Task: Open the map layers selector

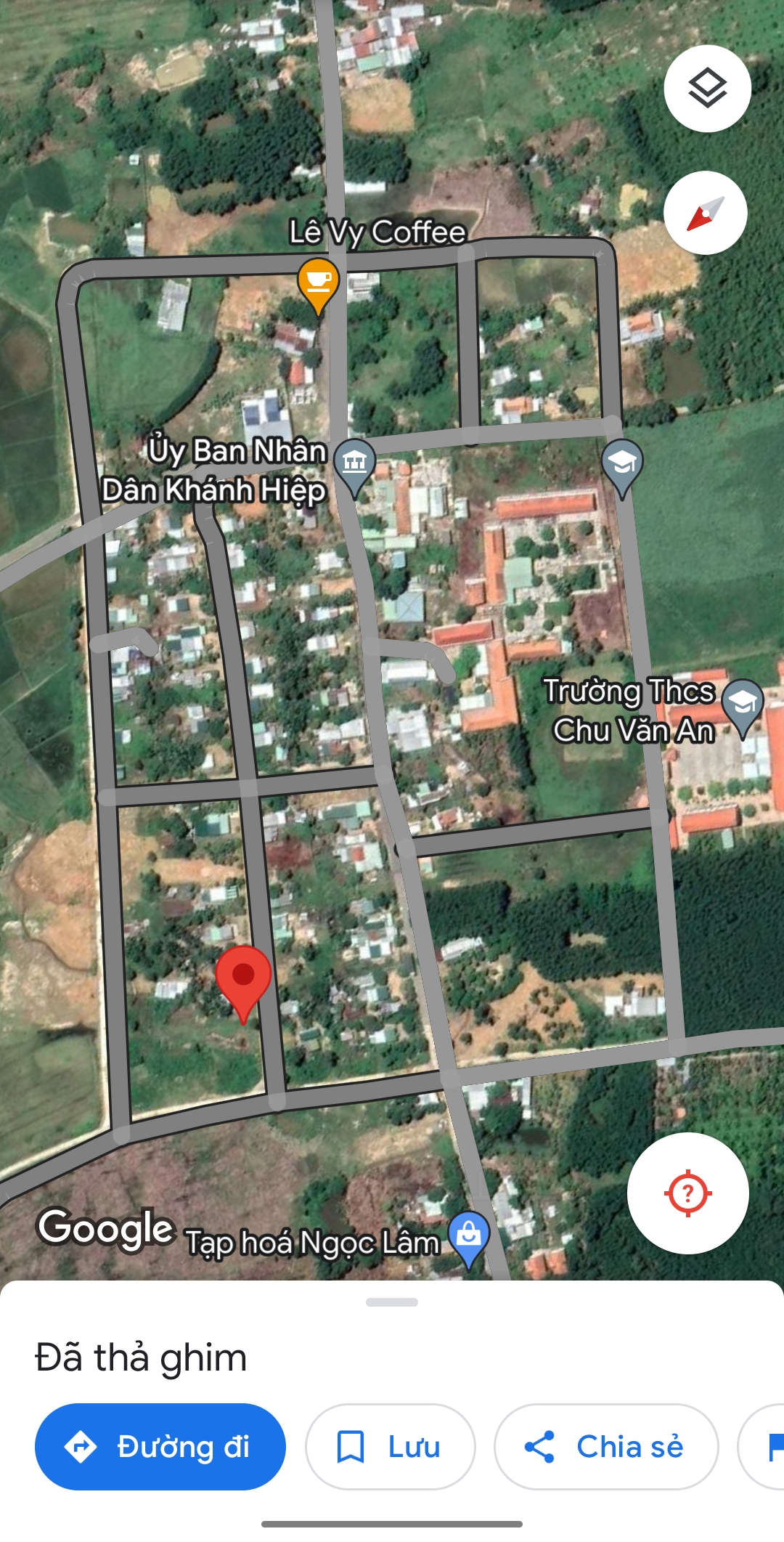Action: coord(707,89)
